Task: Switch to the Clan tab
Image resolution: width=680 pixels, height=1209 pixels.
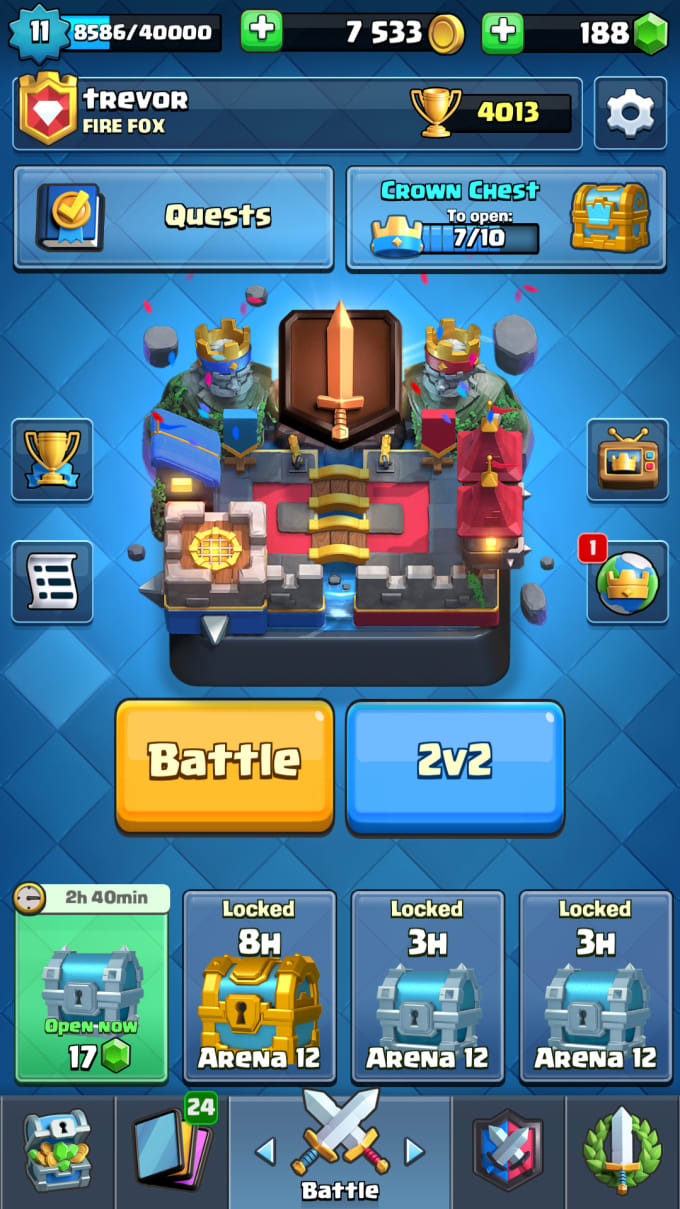Action: coord(508,1152)
